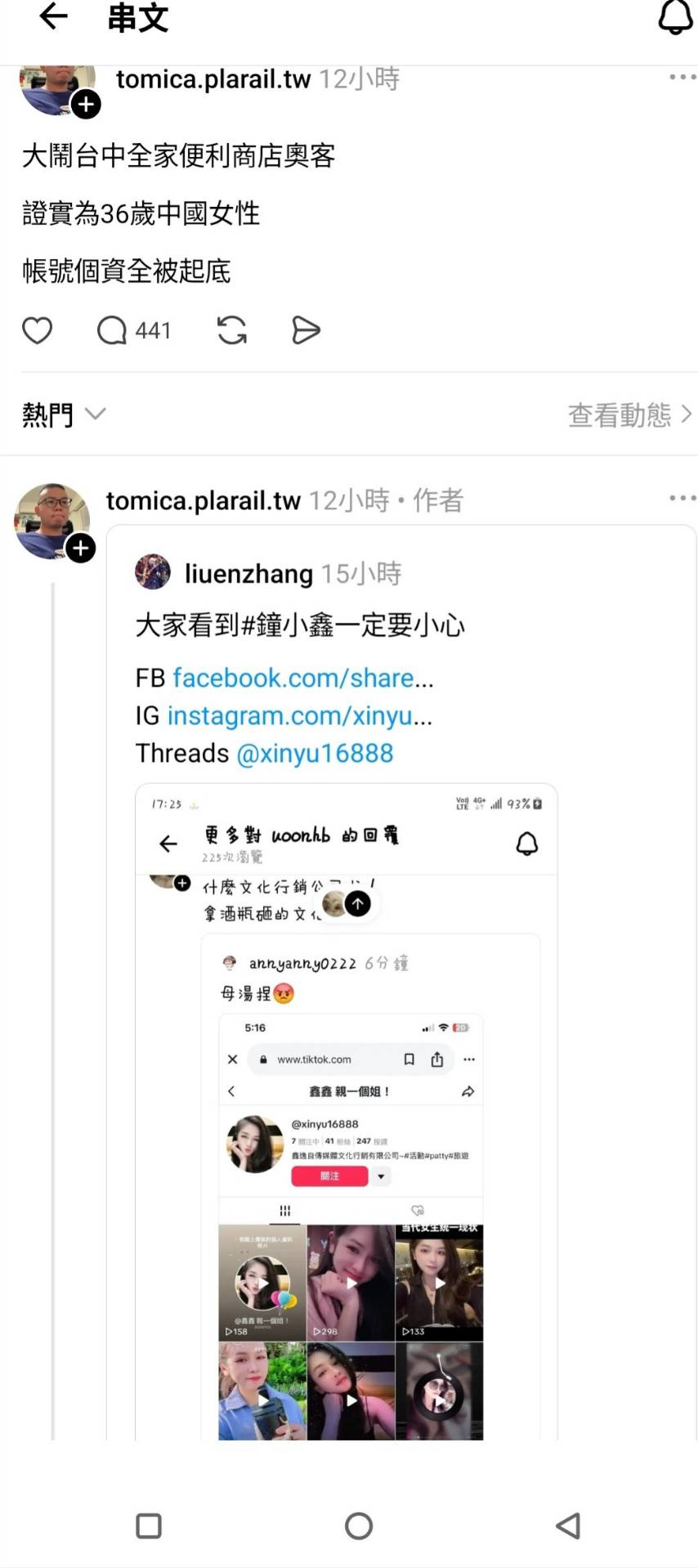Open @xinyu16888 Threads mention
The height and width of the screenshot is (1568, 698).
coord(315,753)
